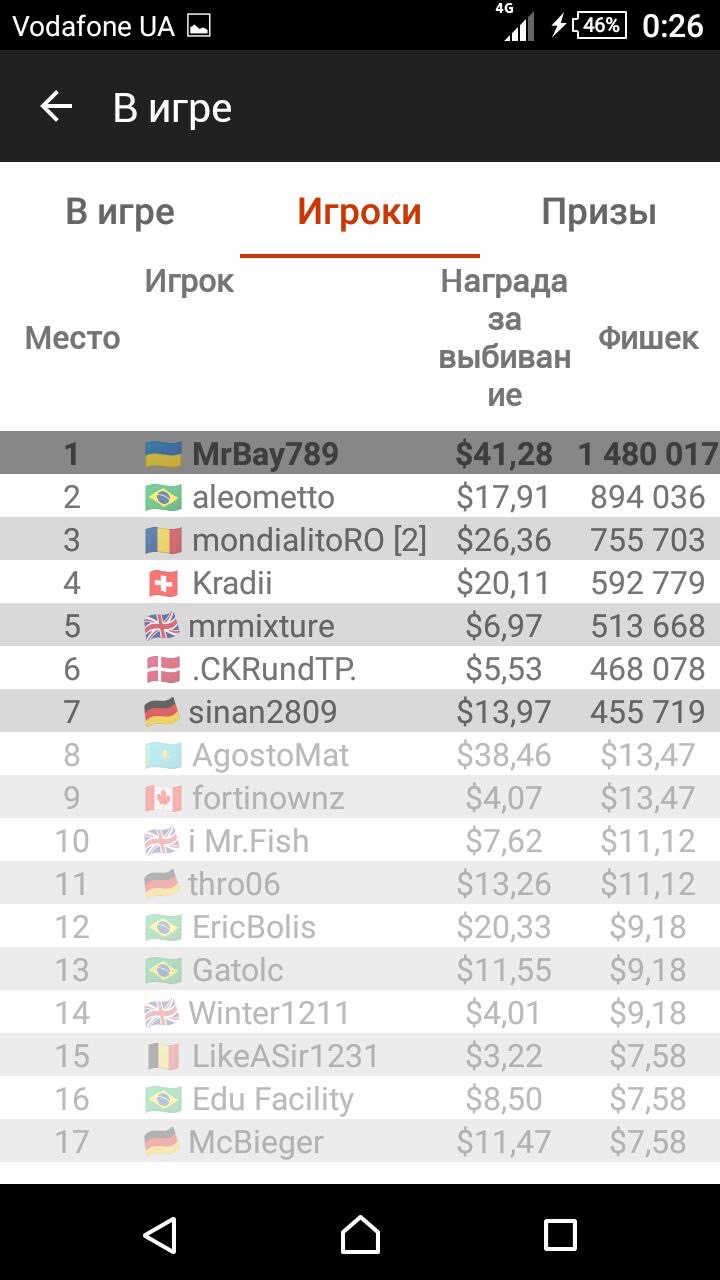Switch to the В игре tab
This screenshot has height=1280, width=720.
[120, 212]
